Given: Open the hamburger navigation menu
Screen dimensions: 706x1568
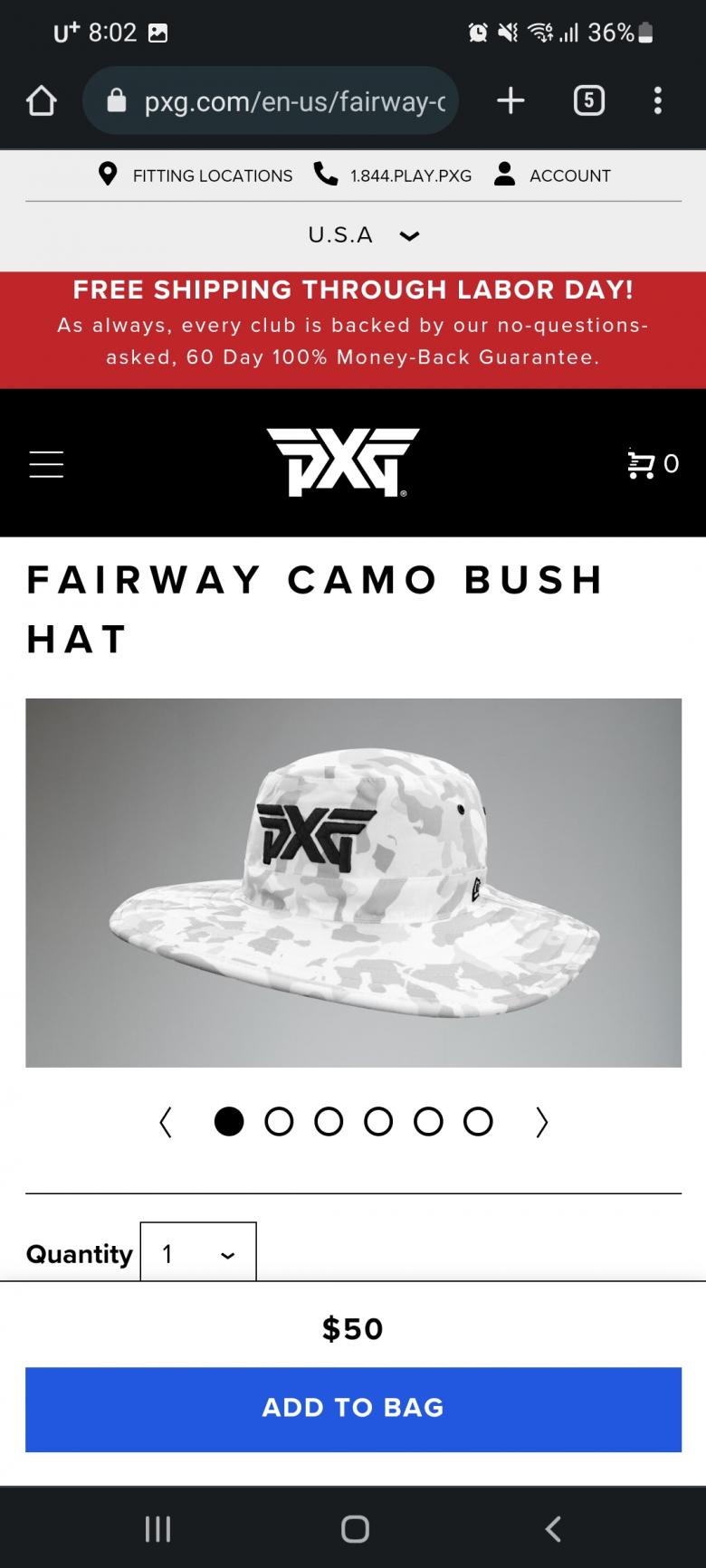Looking at the screenshot, I should (x=46, y=464).
